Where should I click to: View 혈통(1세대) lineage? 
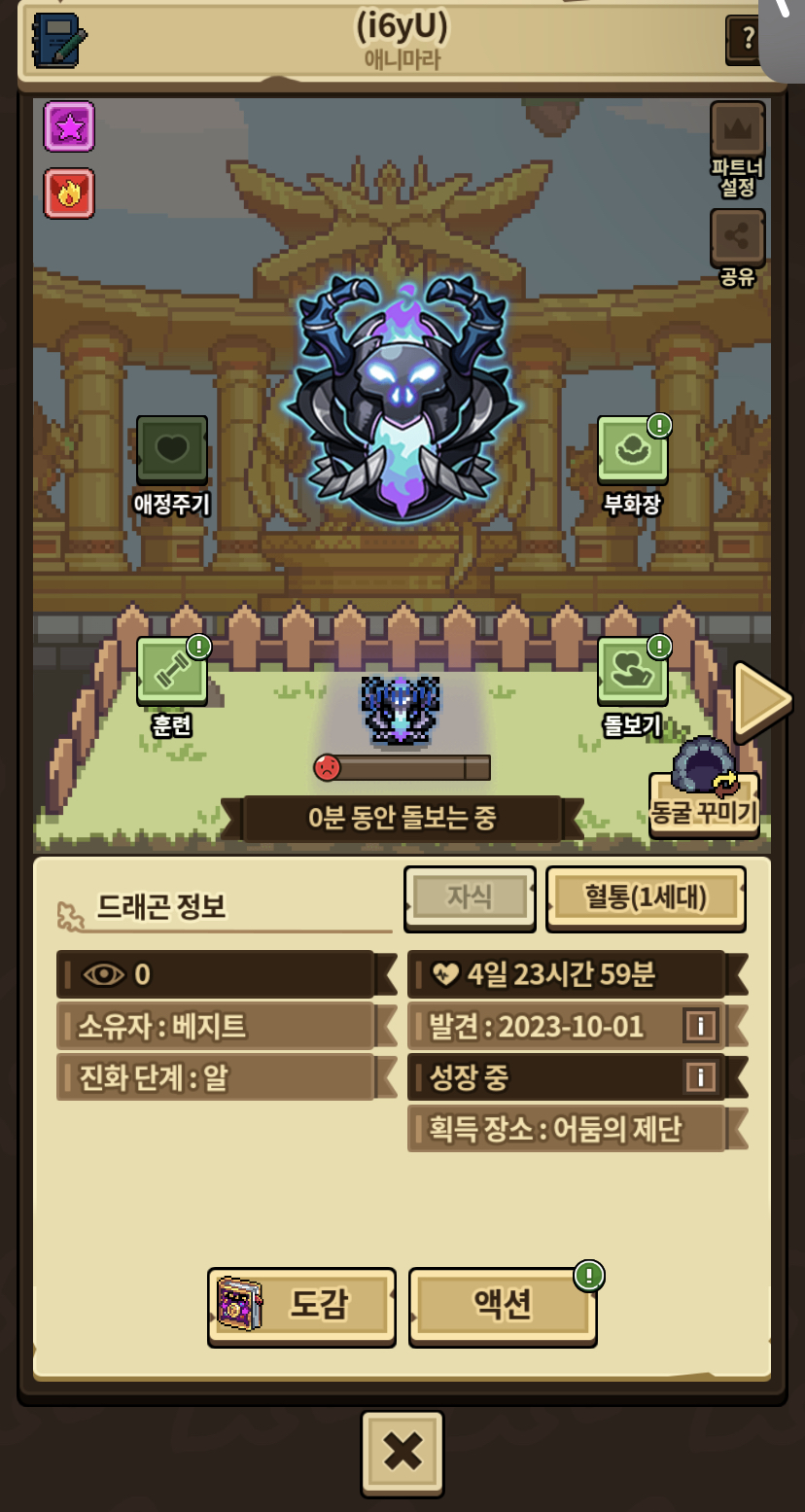coord(646,897)
